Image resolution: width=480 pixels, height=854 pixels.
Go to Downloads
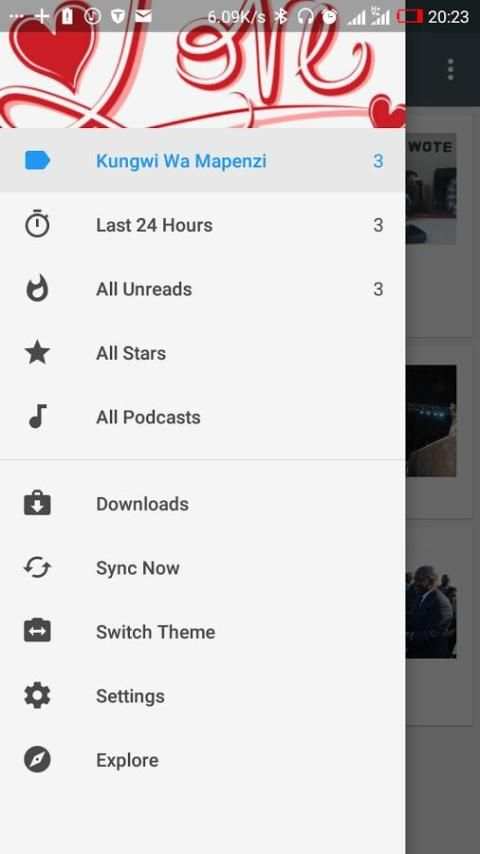(202, 504)
